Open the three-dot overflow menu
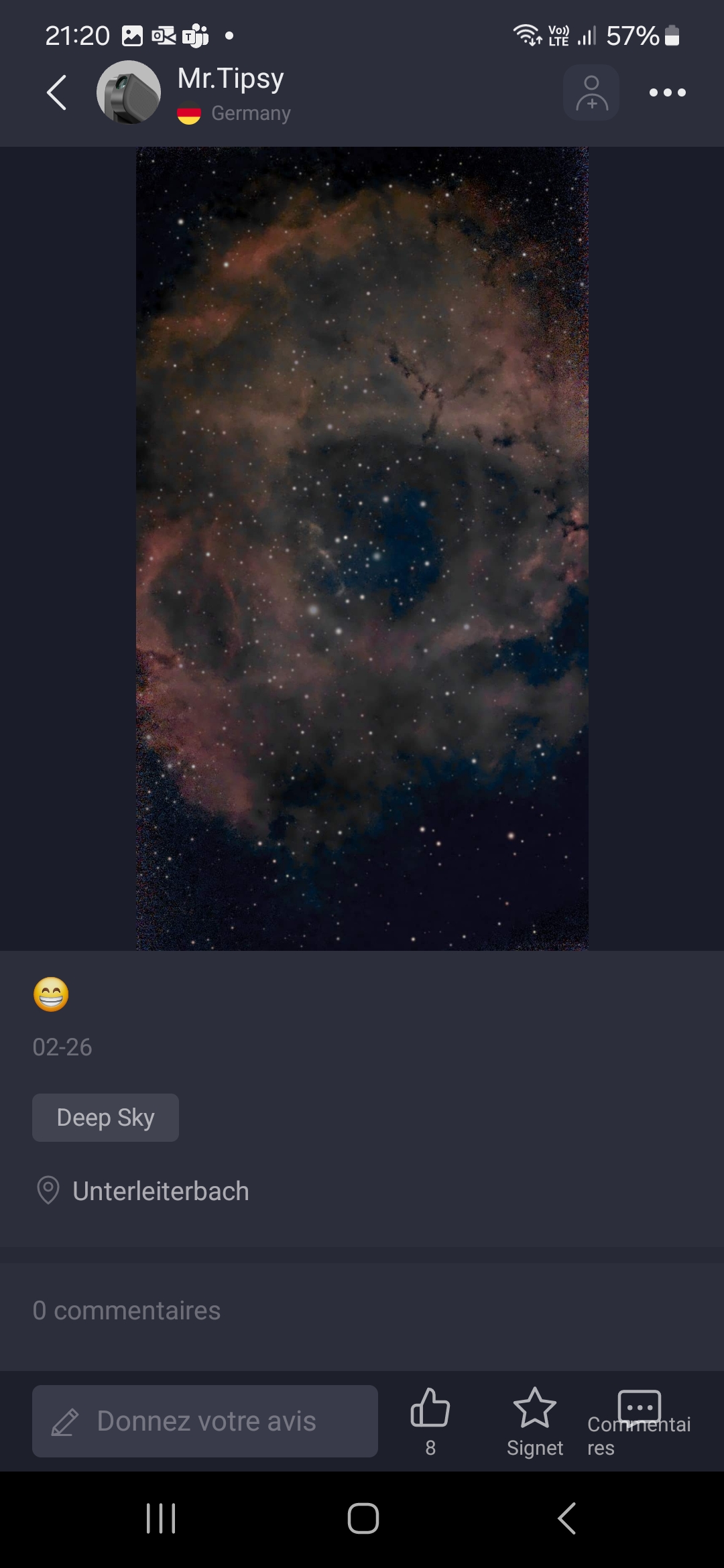The image size is (724, 1568). 667,92
